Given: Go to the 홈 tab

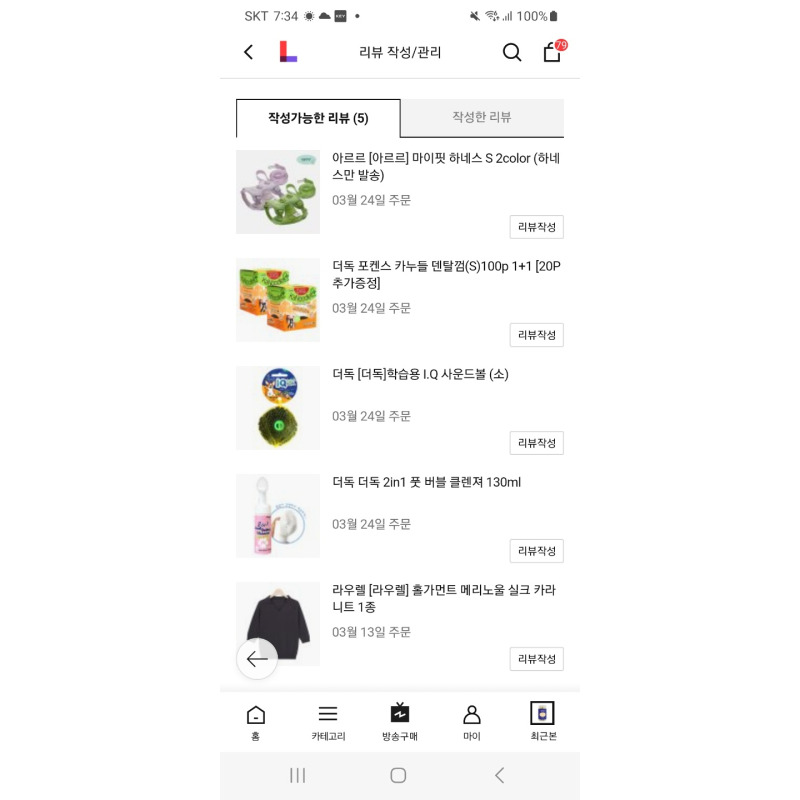Looking at the screenshot, I should 256,722.
